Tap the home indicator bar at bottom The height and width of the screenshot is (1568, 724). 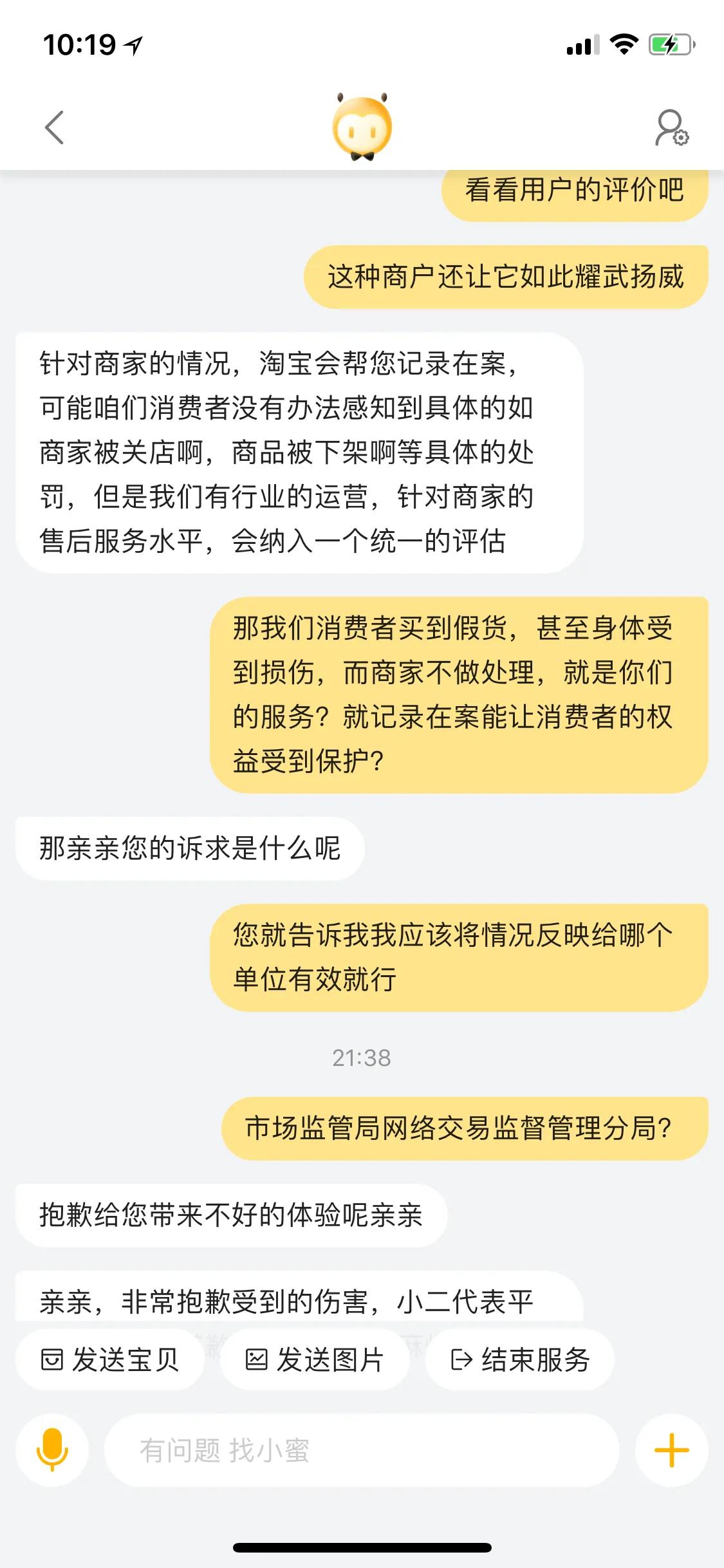pyautogui.click(x=362, y=1547)
